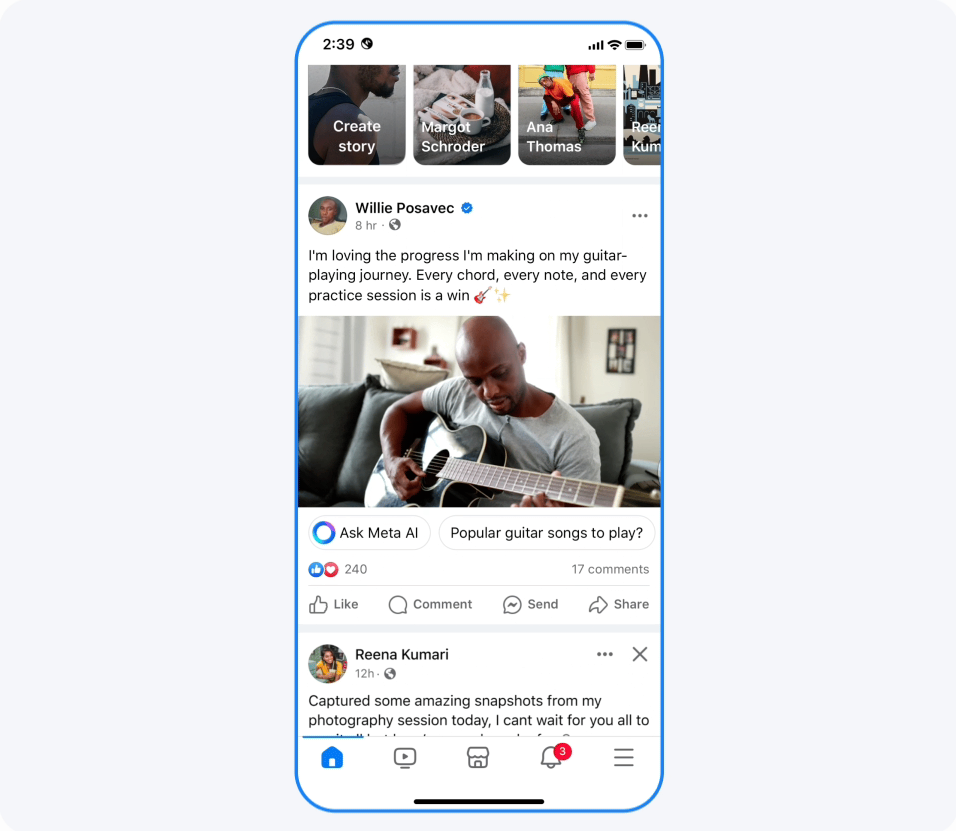The width and height of the screenshot is (956, 831).
Task: Open Willie's guitar photo
Action: tap(479, 411)
